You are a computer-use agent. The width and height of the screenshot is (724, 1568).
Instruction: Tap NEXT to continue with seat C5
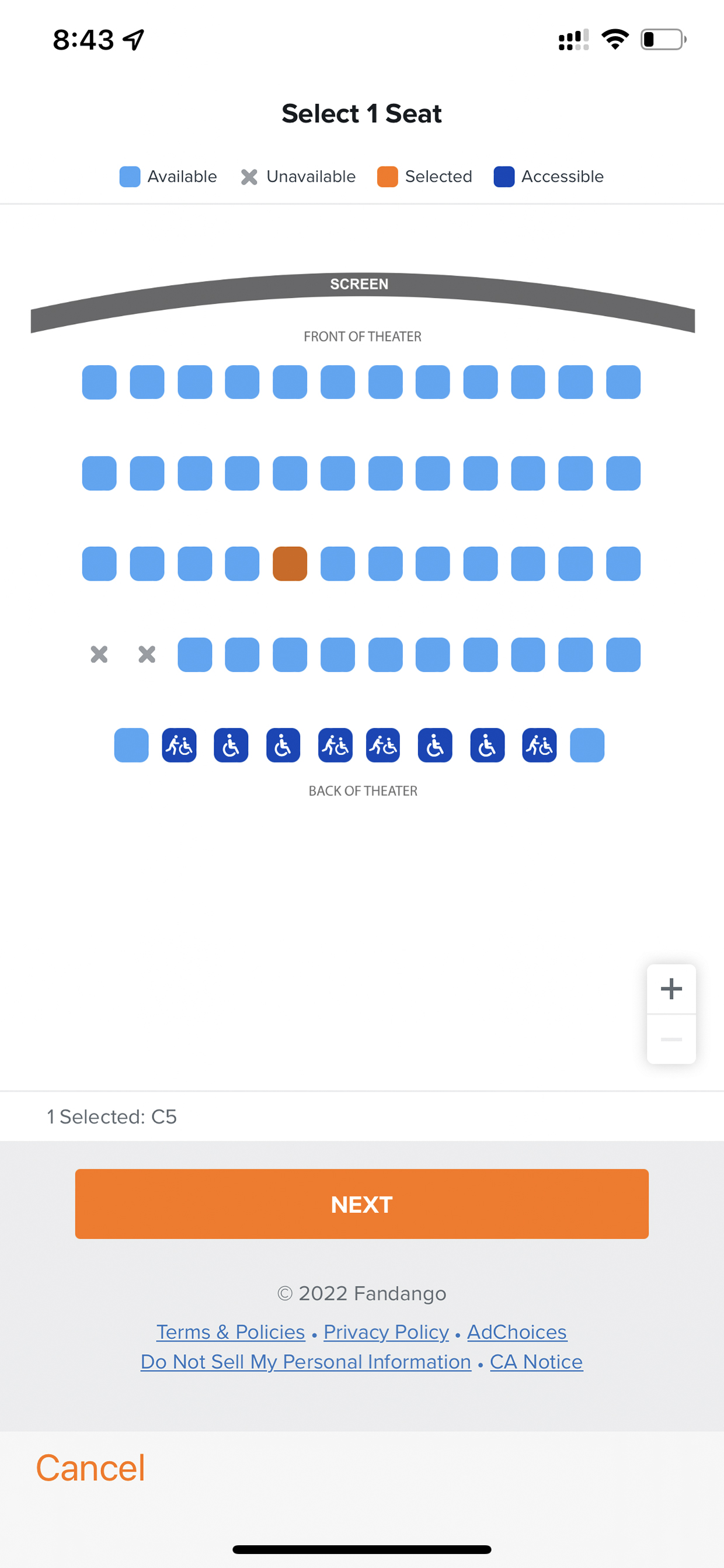click(x=361, y=1203)
